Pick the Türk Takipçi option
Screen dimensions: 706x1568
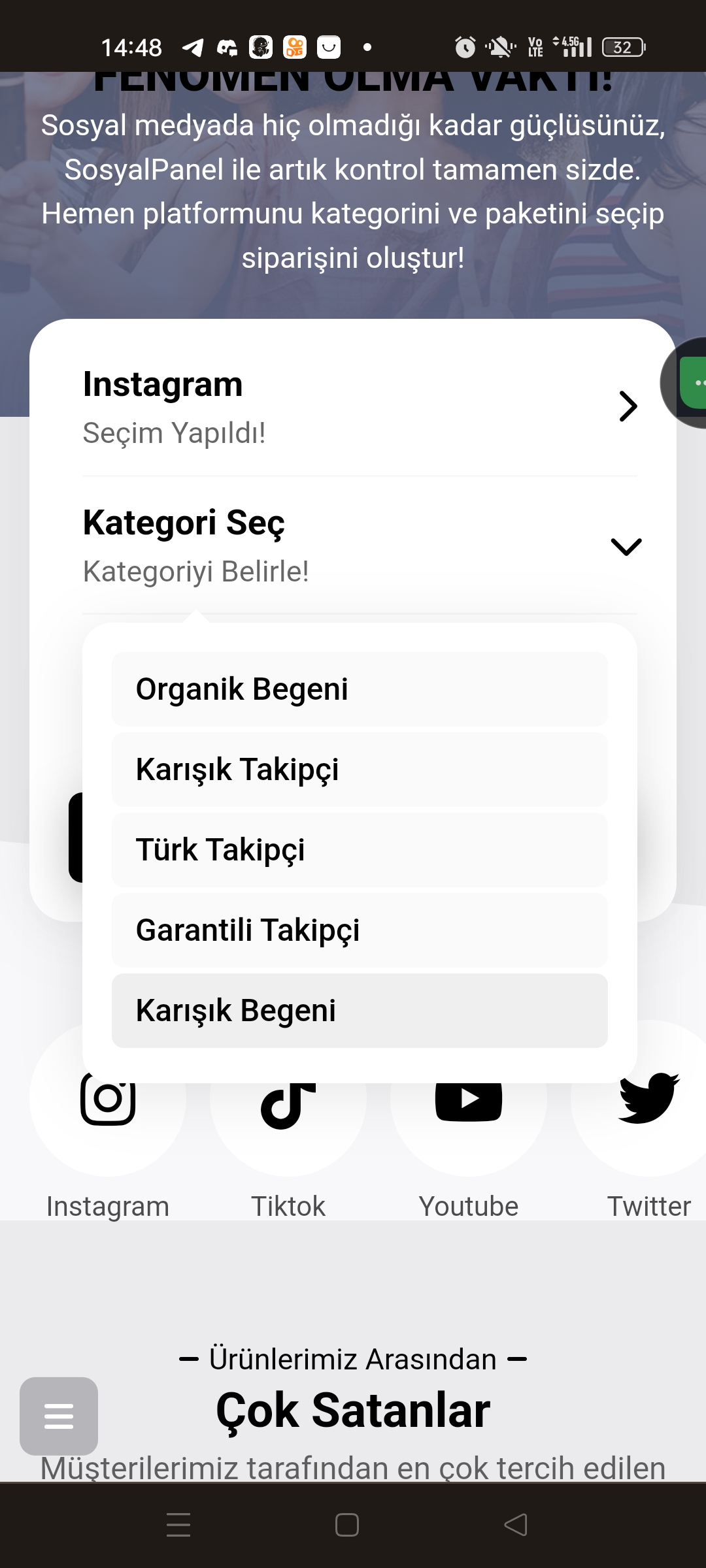(360, 850)
